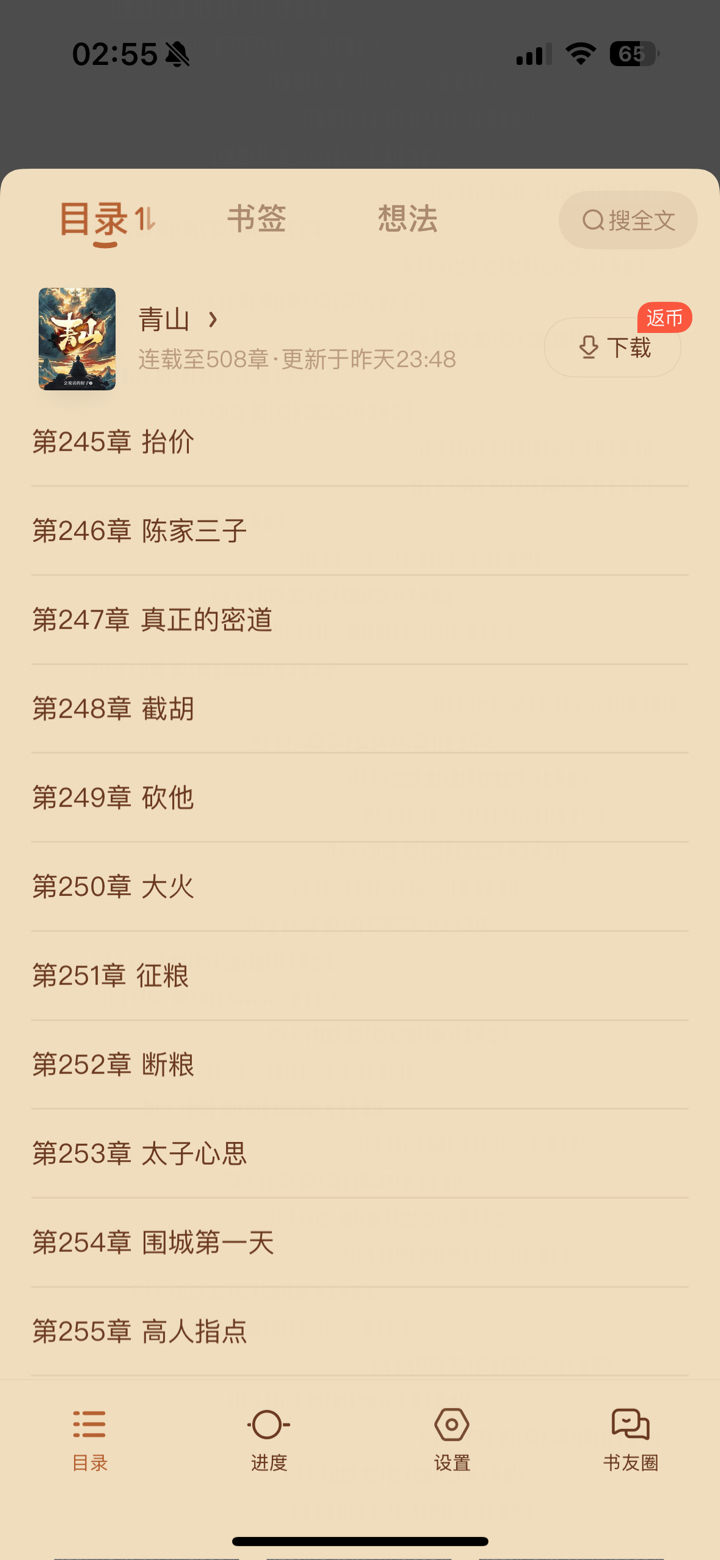
Task: Open the 青山 book details
Action: 178,320
